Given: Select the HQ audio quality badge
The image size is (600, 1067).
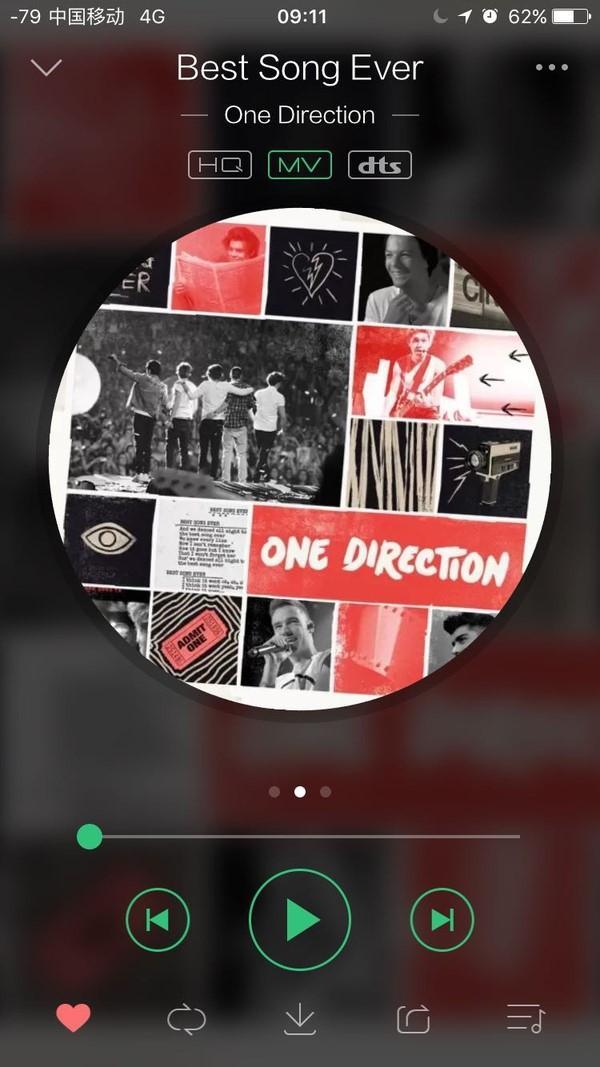Looking at the screenshot, I should [x=220, y=165].
